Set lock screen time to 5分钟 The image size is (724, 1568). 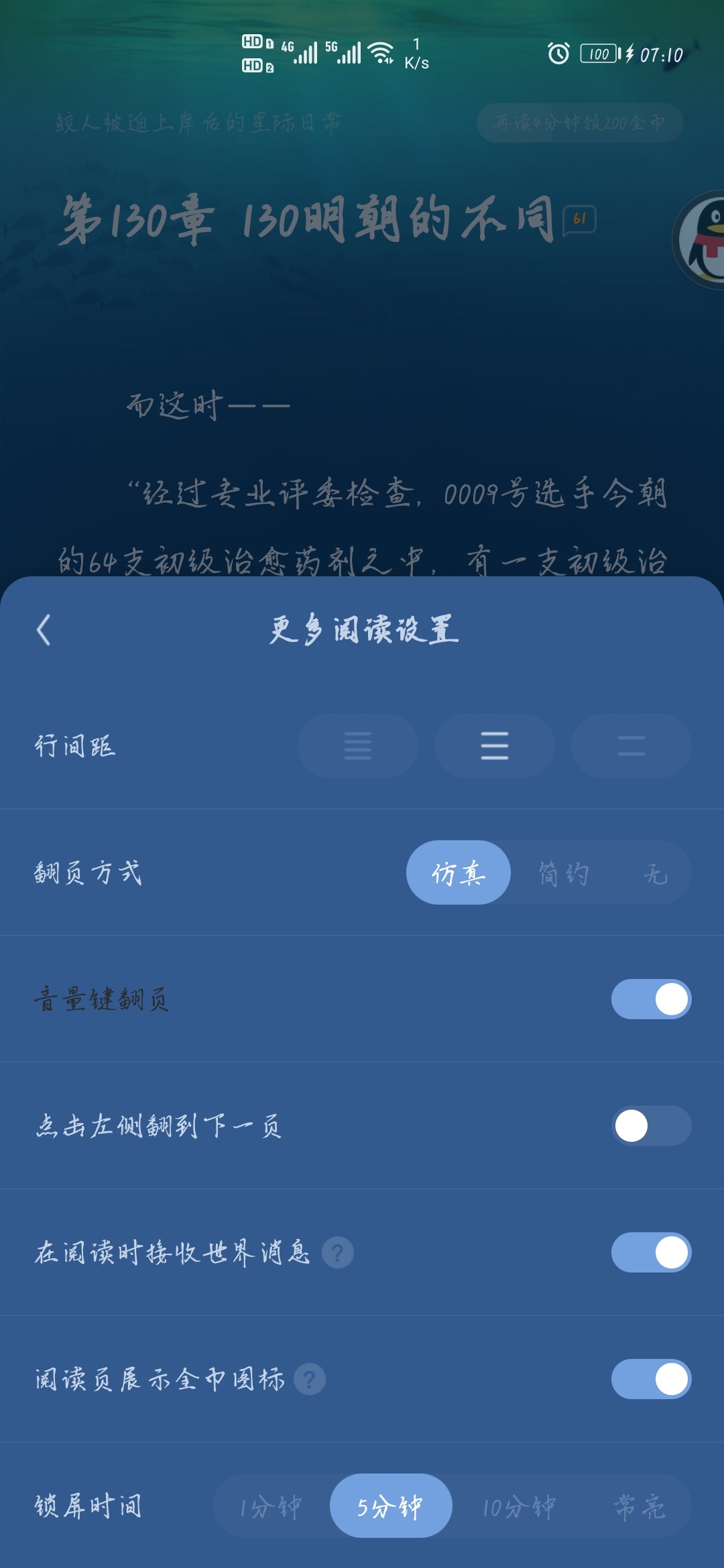tap(391, 1506)
